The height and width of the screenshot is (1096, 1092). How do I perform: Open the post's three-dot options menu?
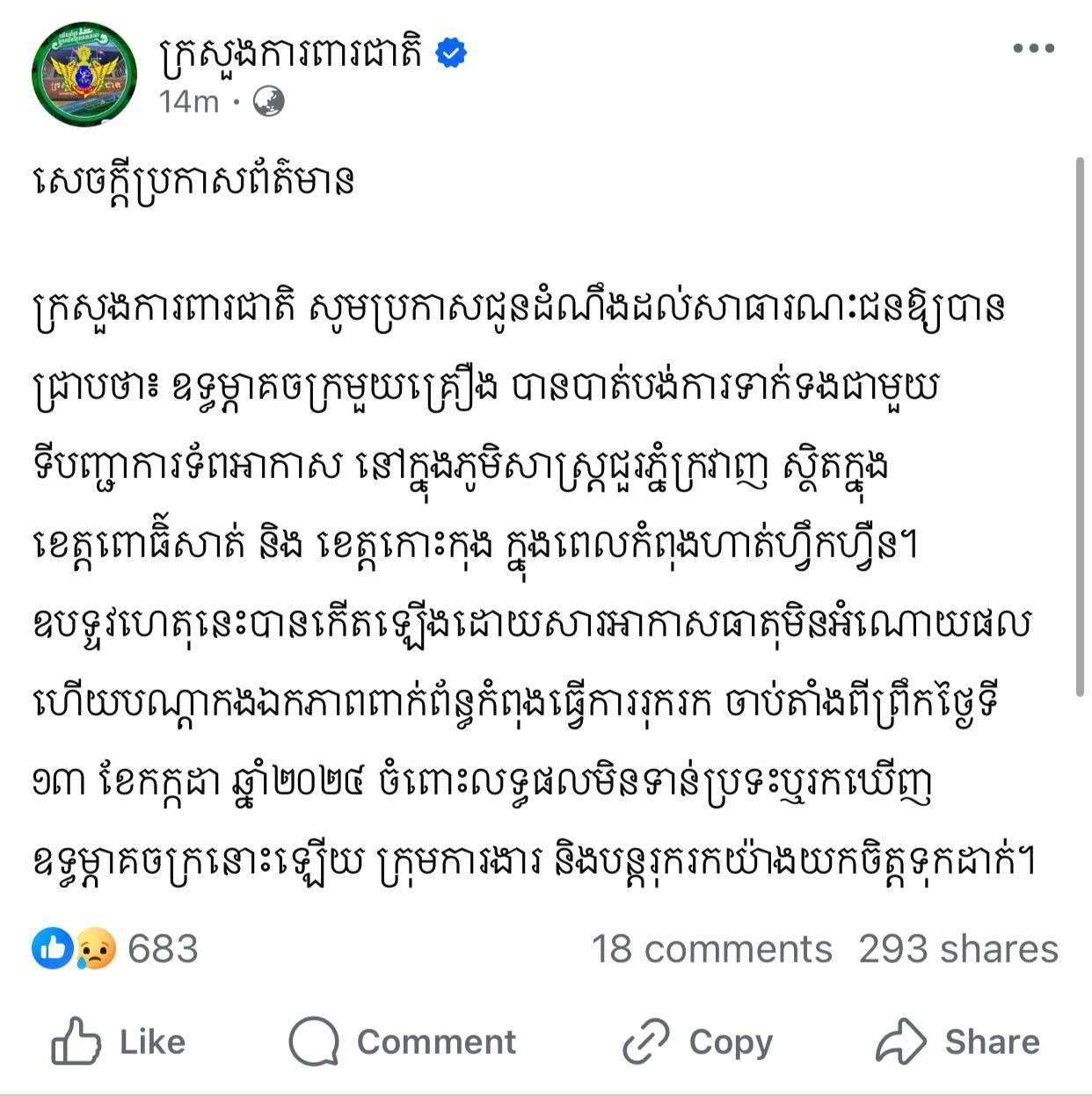[1032, 48]
